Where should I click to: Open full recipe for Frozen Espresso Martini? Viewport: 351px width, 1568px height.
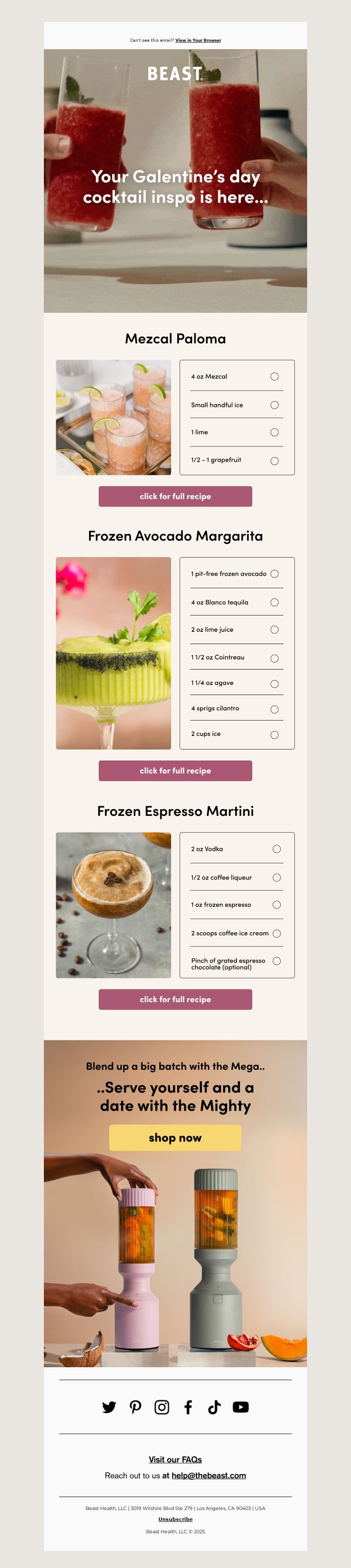click(175, 999)
